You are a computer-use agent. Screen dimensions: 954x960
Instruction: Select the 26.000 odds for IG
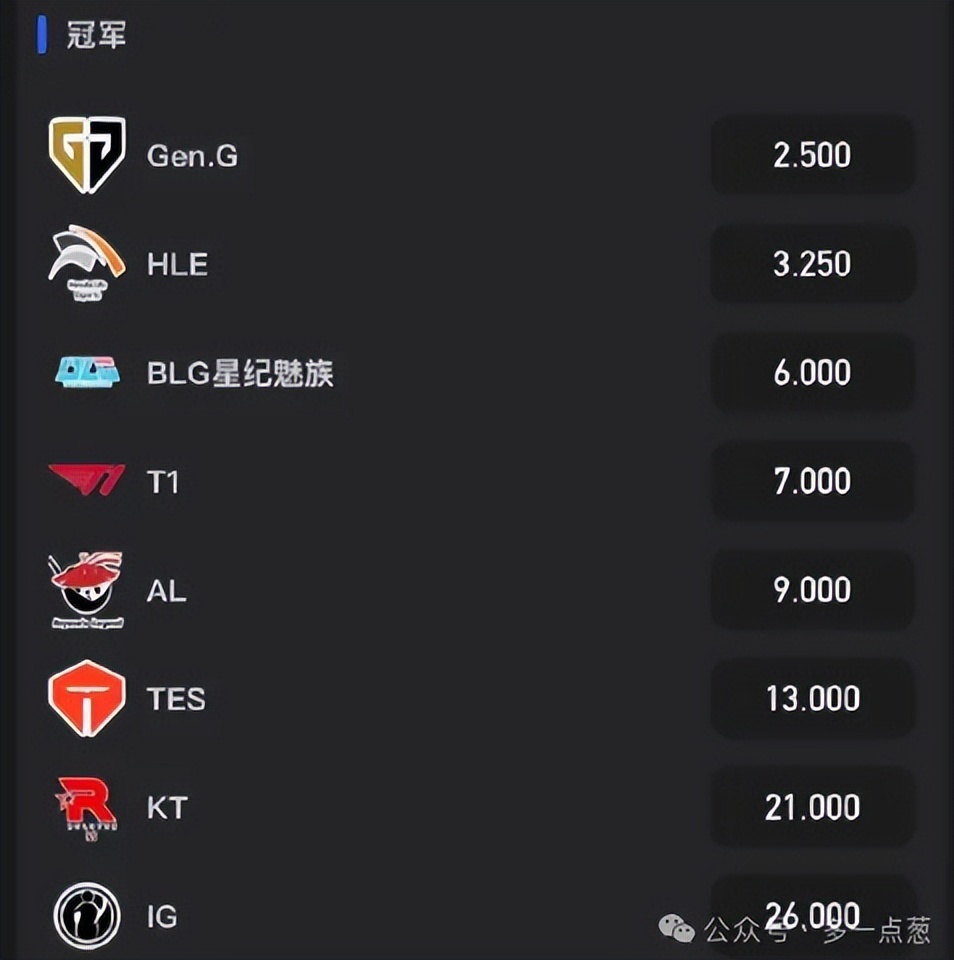(812, 913)
